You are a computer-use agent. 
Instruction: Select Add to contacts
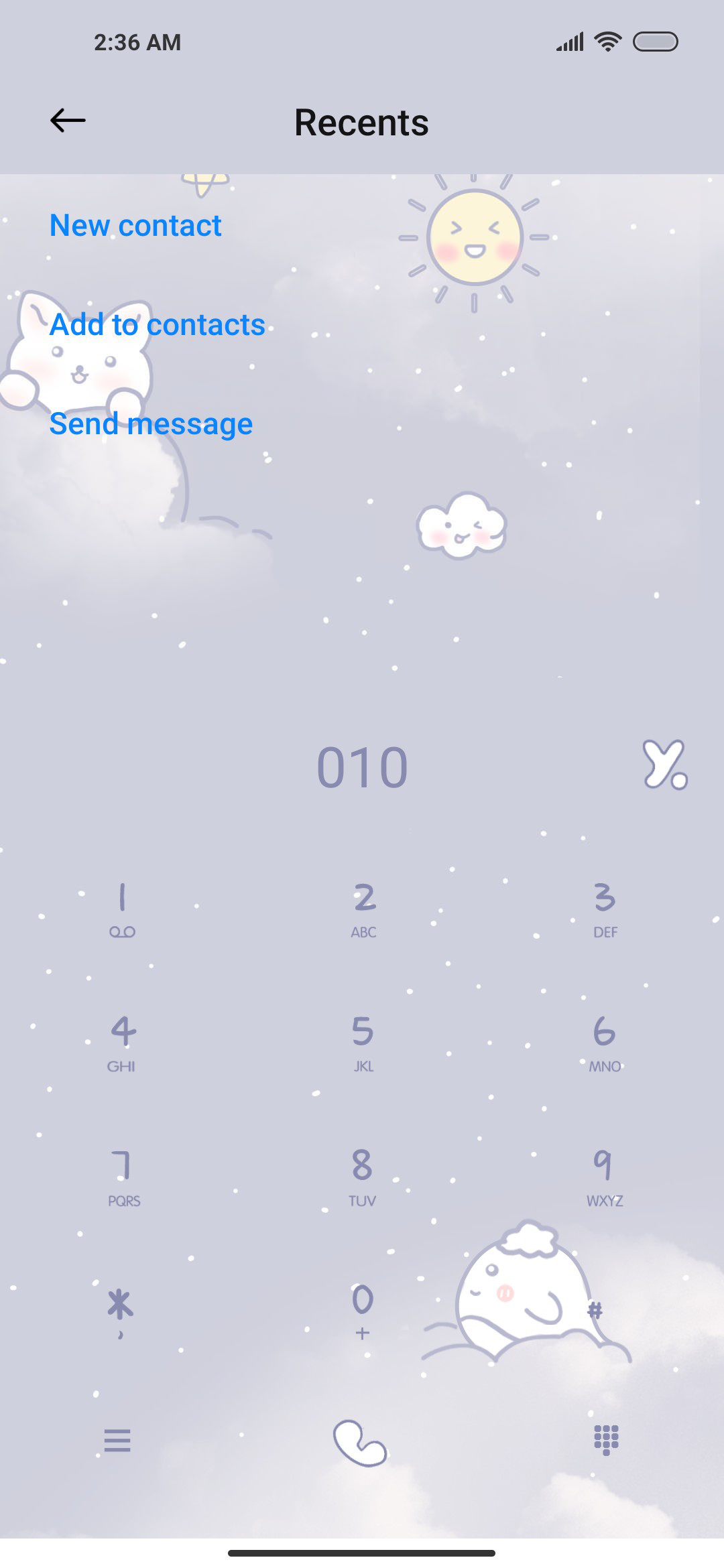tap(158, 324)
